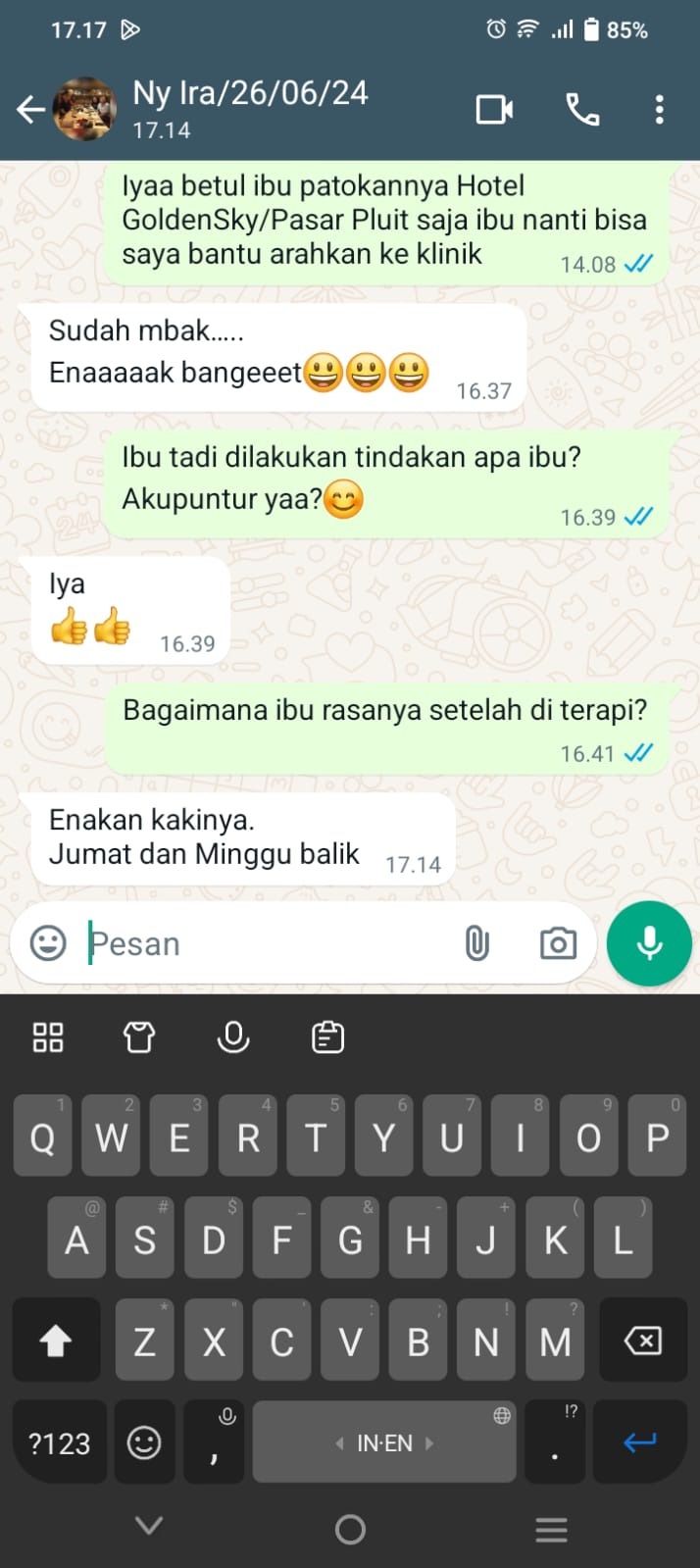This screenshot has width=700, height=1568.
Task: Open the camera from message bar
Action: 558,943
